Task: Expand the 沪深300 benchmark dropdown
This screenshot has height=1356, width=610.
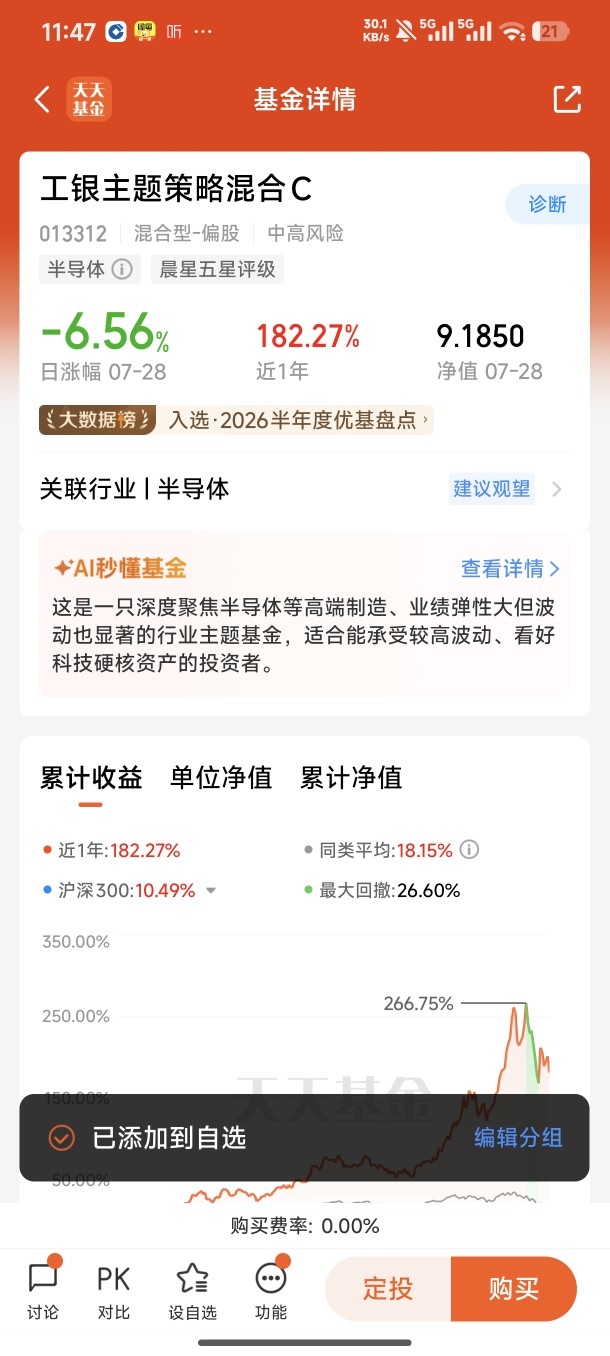Action: [x=210, y=891]
